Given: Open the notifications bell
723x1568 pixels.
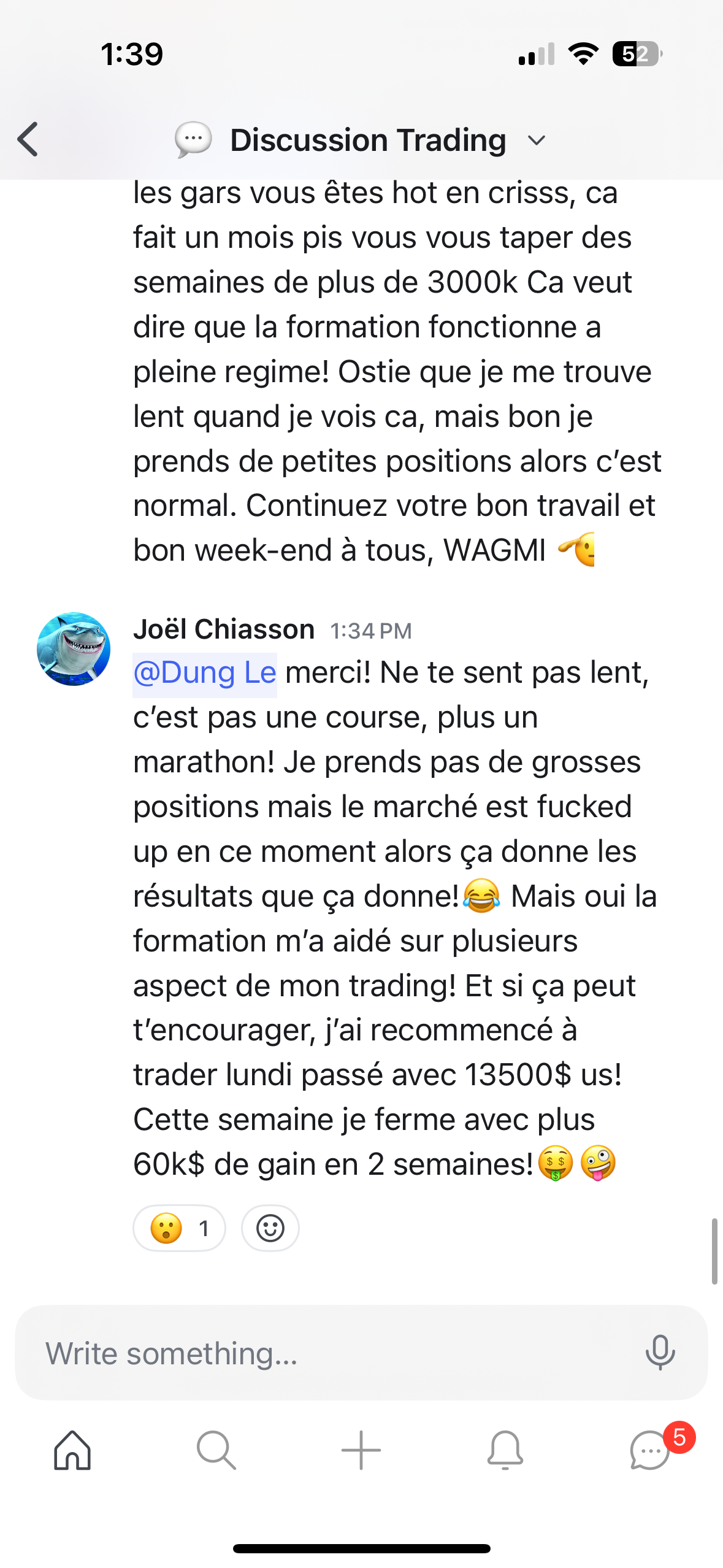Looking at the screenshot, I should click(x=505, y=1450).
